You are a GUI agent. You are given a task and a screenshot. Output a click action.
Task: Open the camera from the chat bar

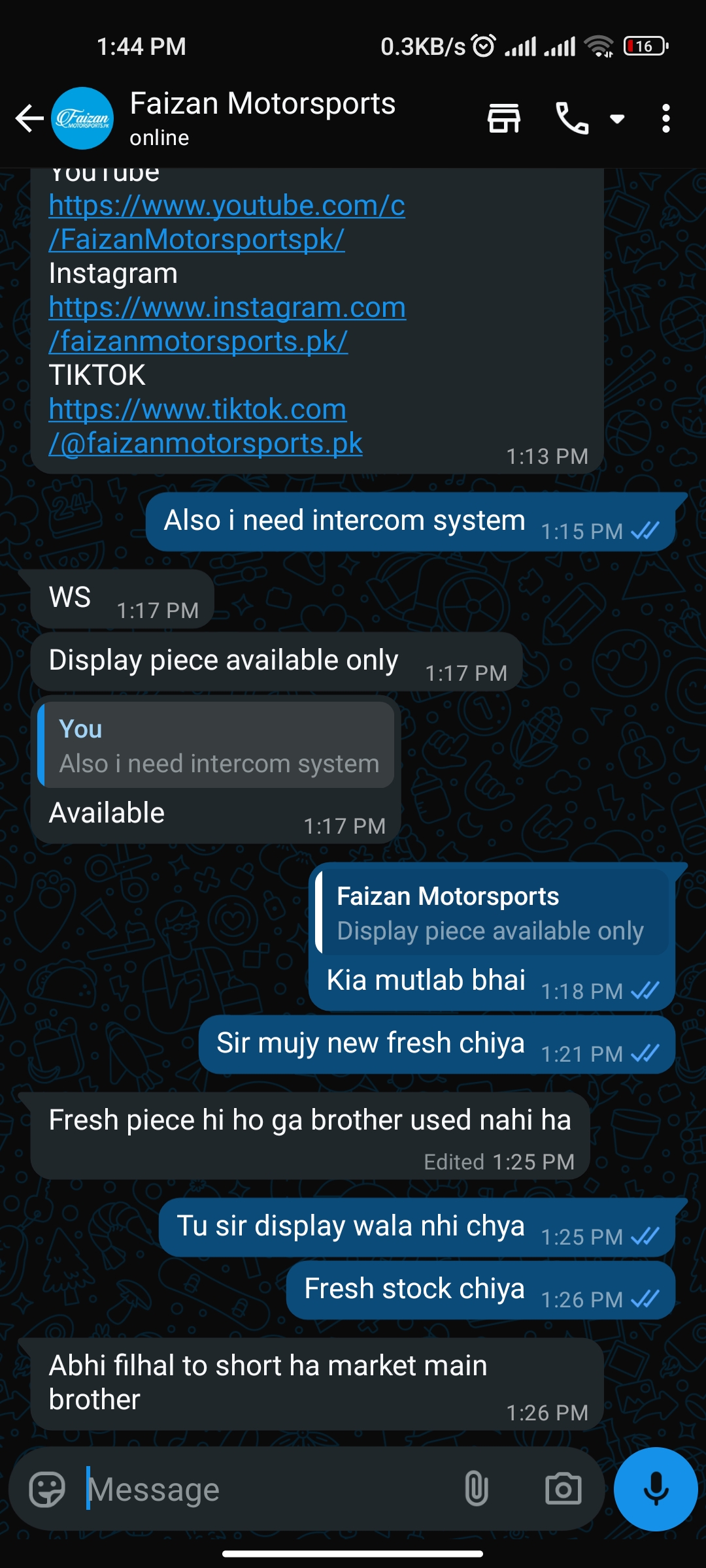point(563,1490)
